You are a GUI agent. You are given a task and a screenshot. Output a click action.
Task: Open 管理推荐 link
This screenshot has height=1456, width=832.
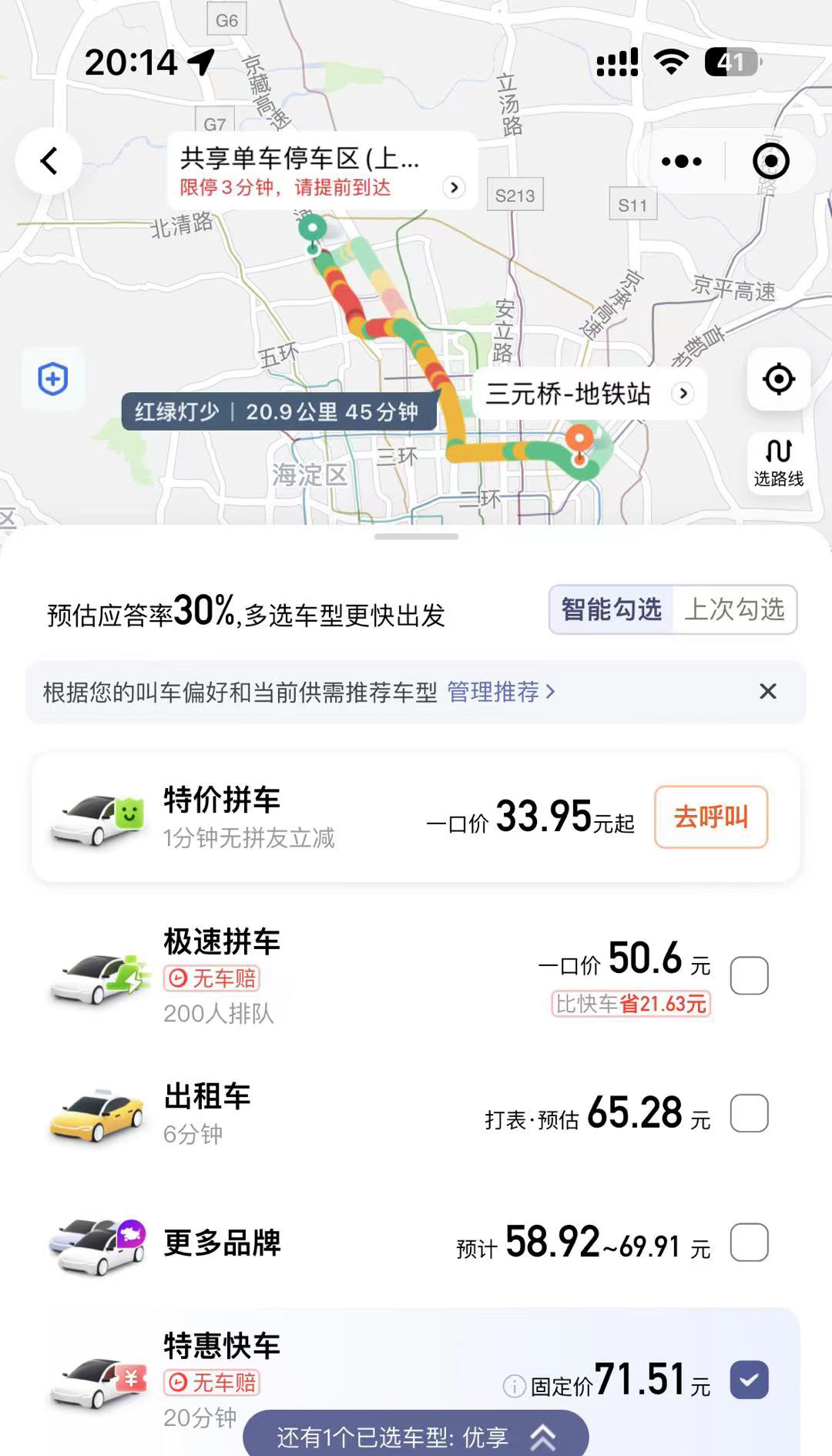[501, 692]
